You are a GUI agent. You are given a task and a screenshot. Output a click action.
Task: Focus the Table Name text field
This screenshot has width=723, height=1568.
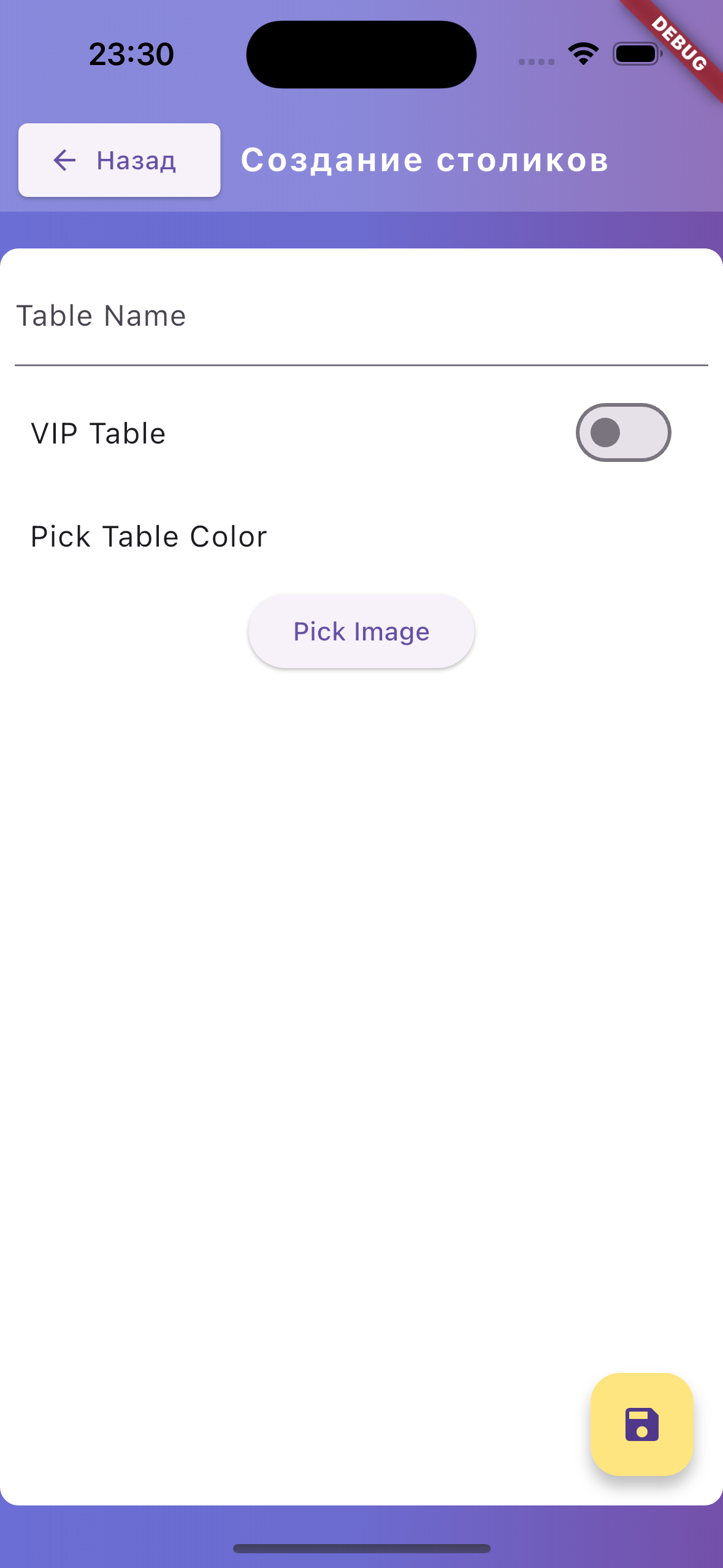(x=361, y=318)
